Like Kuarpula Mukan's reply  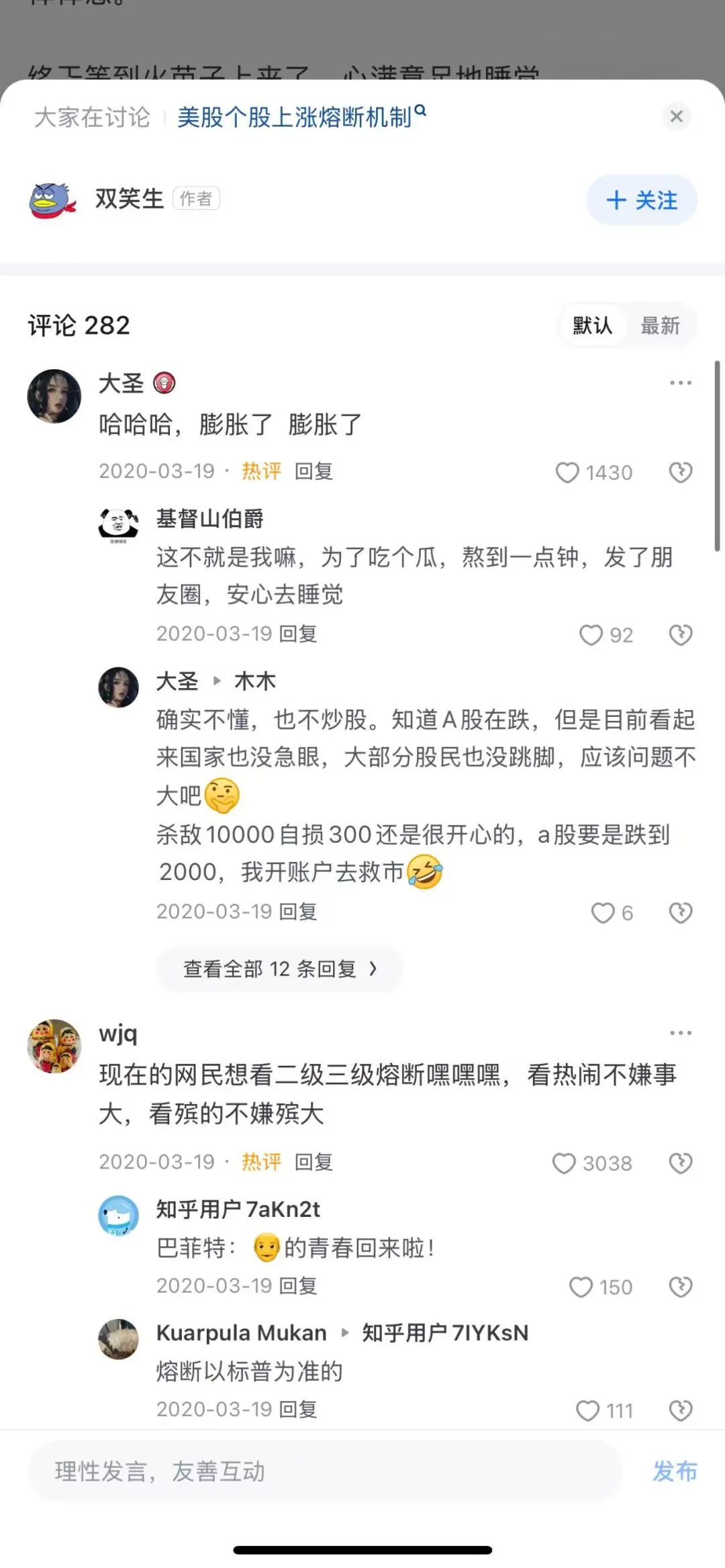click(604, 1410)
